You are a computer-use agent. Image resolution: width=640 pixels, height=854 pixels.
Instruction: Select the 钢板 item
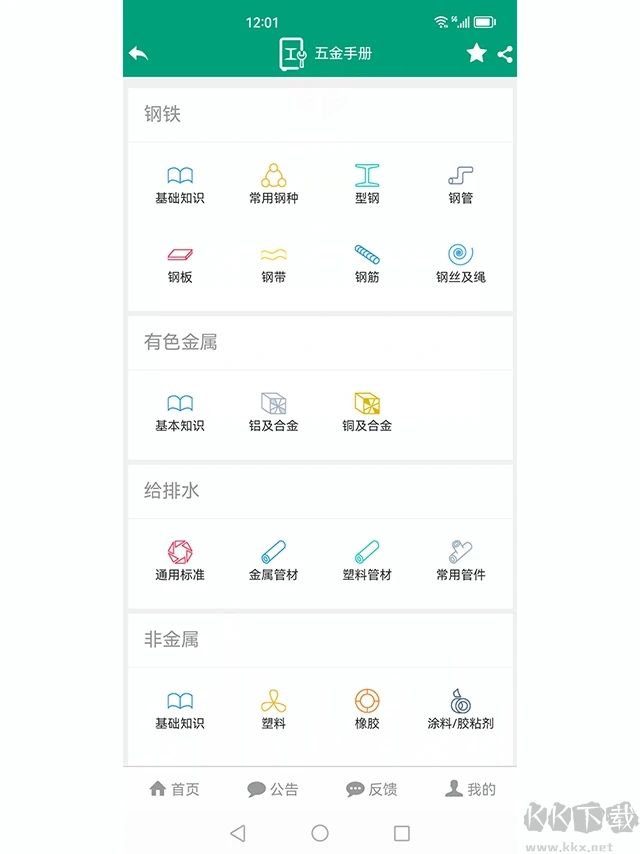(x=180, y=263)
